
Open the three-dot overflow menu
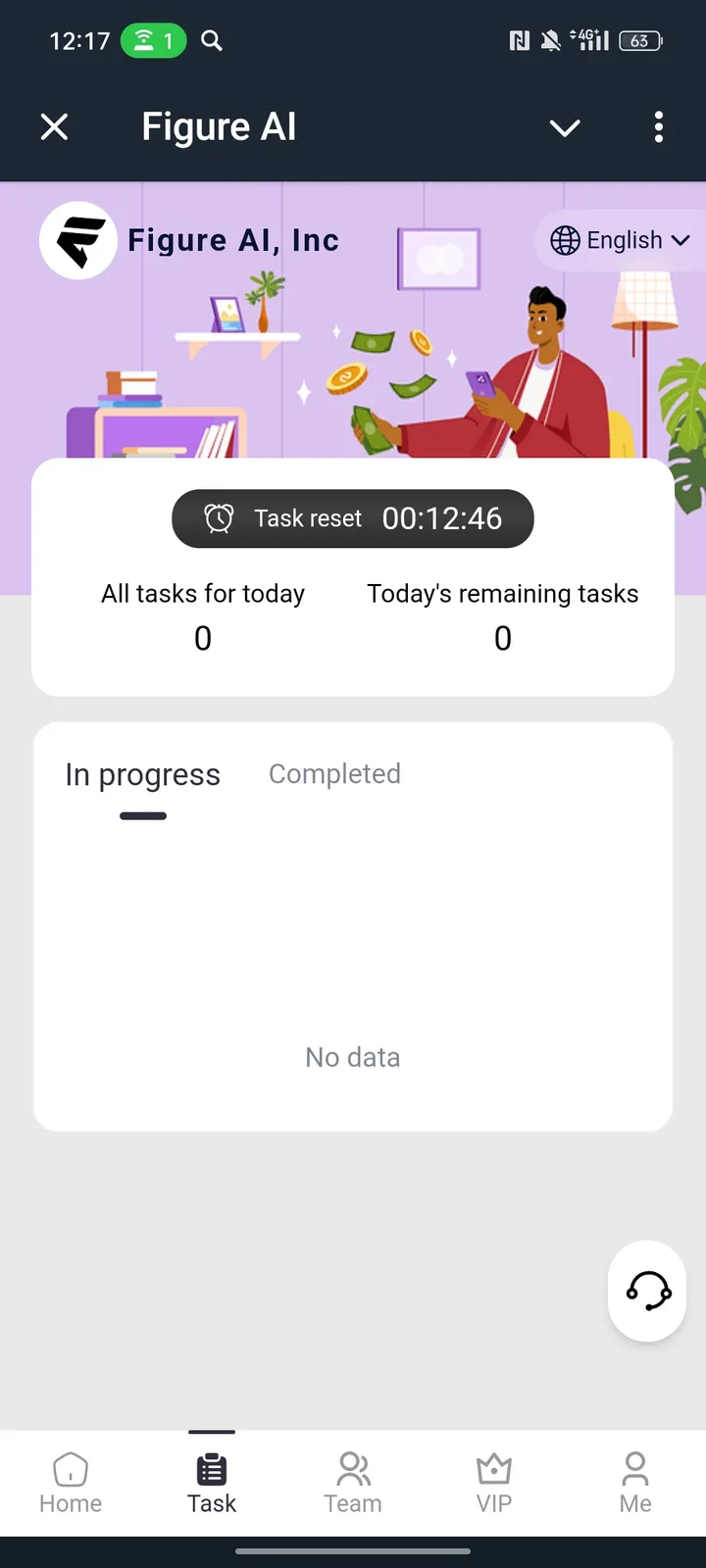point(659,126)
